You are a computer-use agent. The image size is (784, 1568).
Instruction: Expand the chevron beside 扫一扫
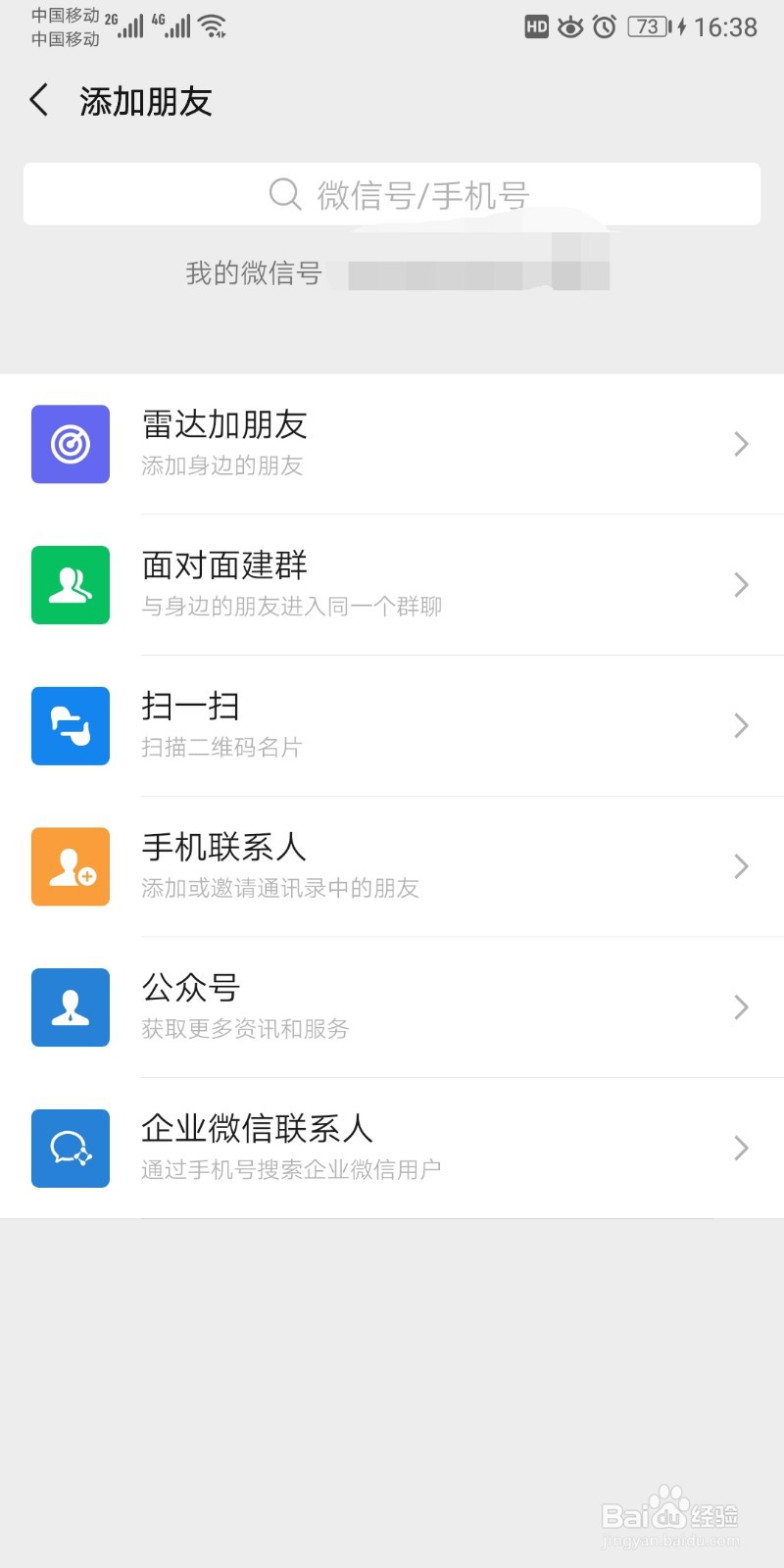click(741, 725)
